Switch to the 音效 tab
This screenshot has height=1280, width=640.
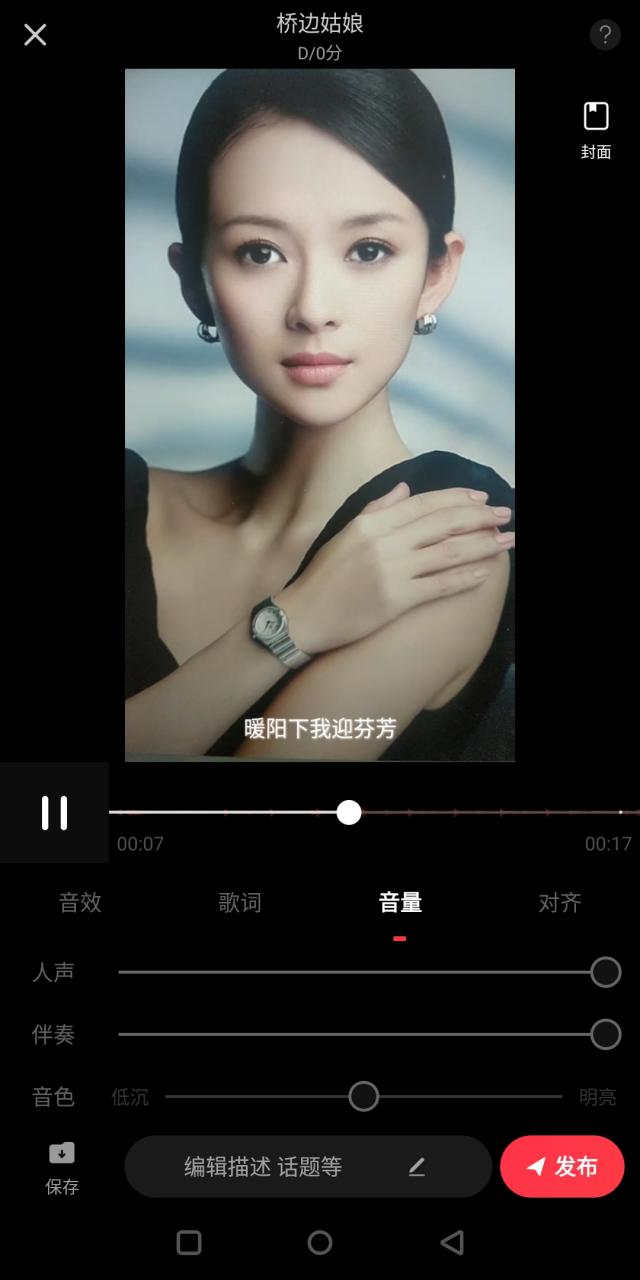(80, 903)
